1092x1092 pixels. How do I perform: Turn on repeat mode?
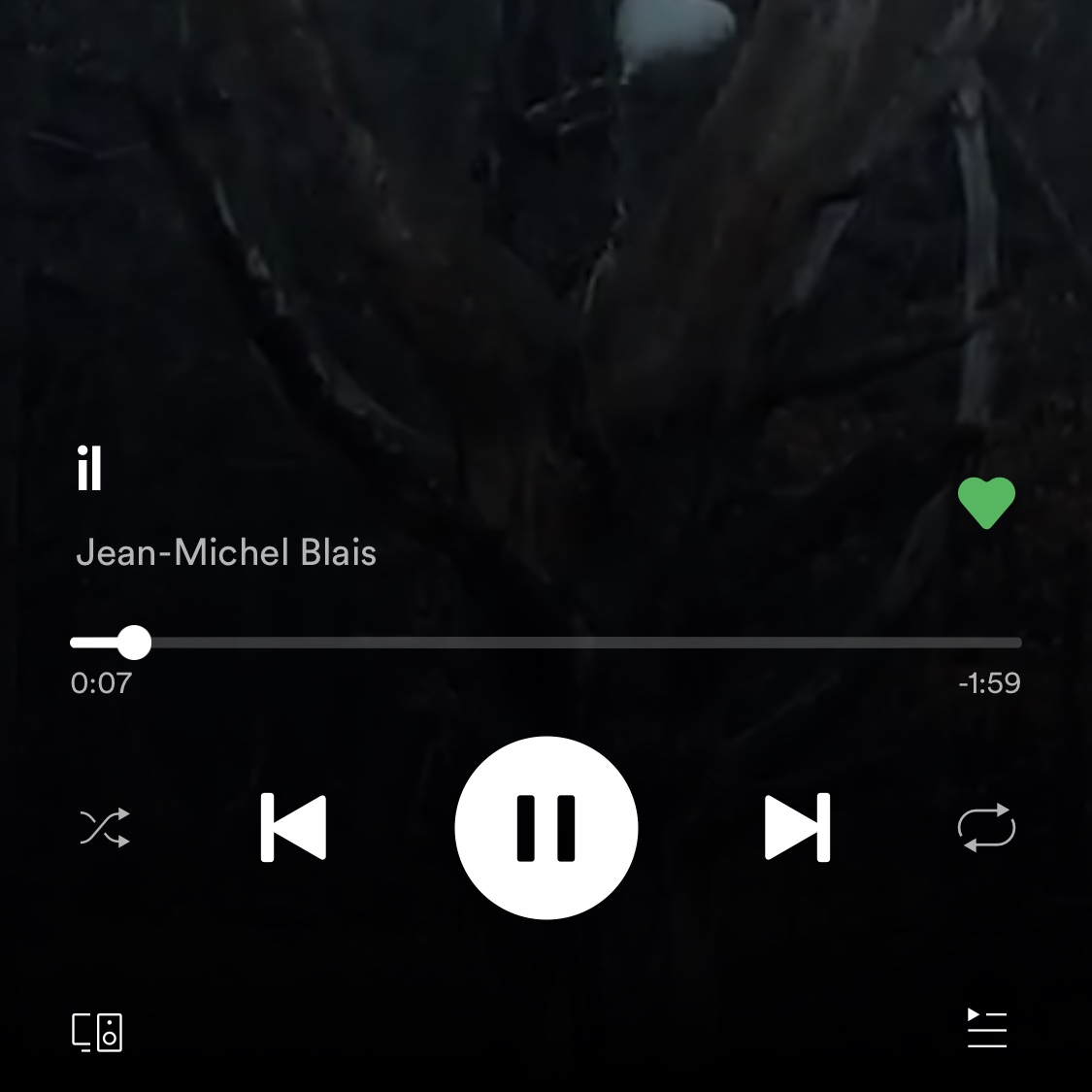986,828
